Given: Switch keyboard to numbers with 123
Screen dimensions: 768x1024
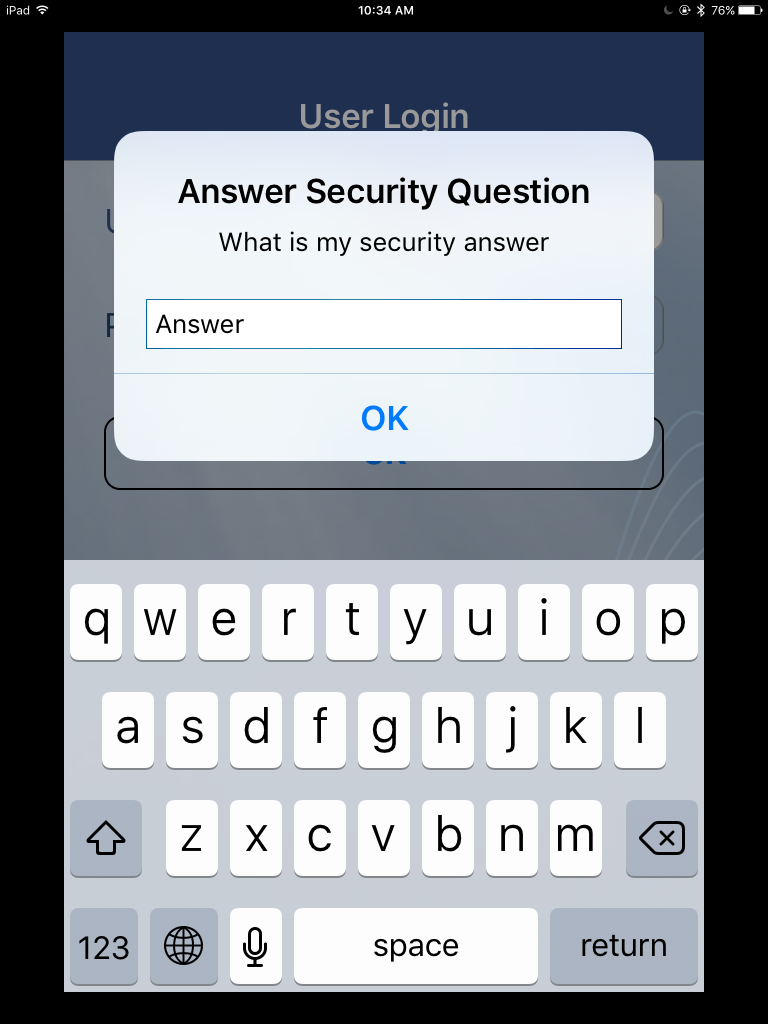Looking at the screenshot, I should tap(104, 946).
